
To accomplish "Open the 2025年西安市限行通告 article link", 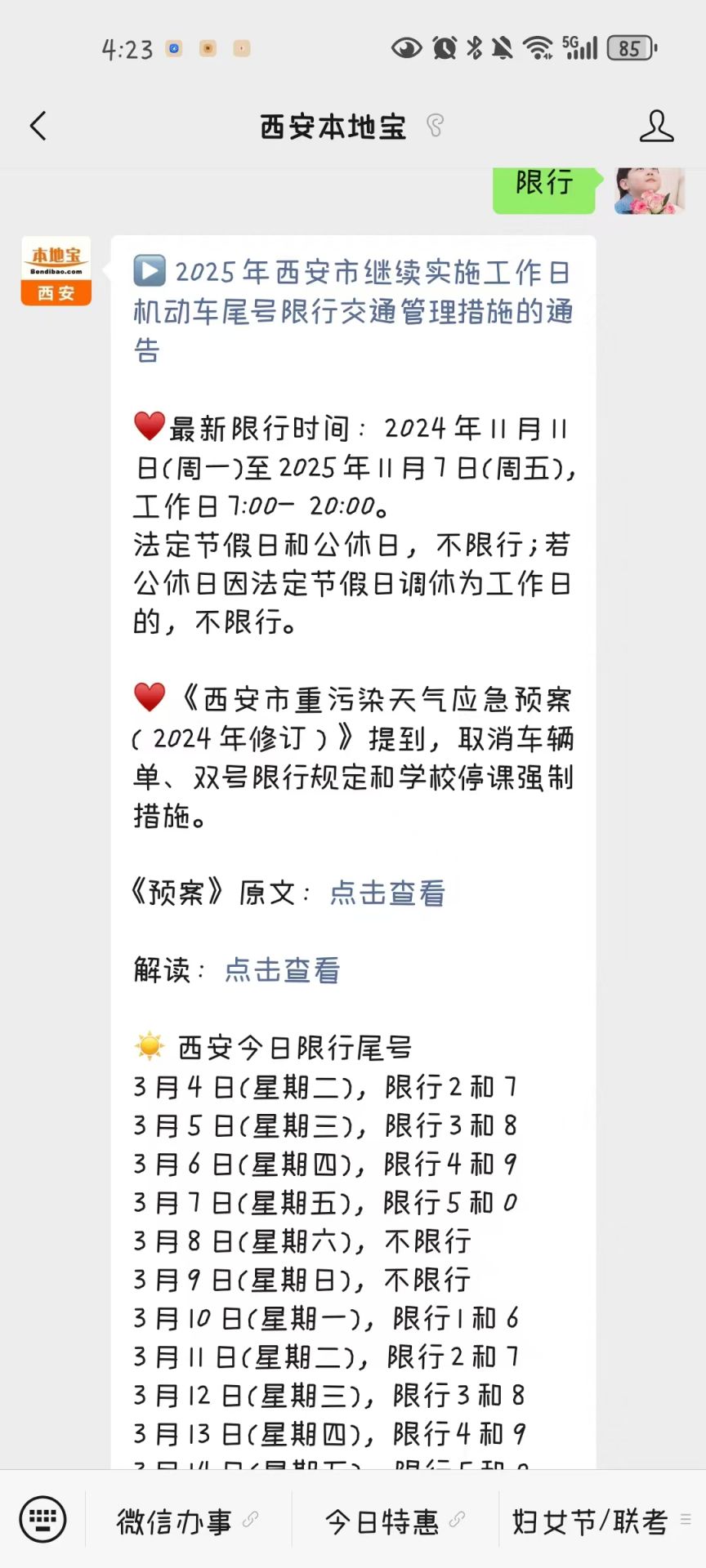I will pos(353,310).
